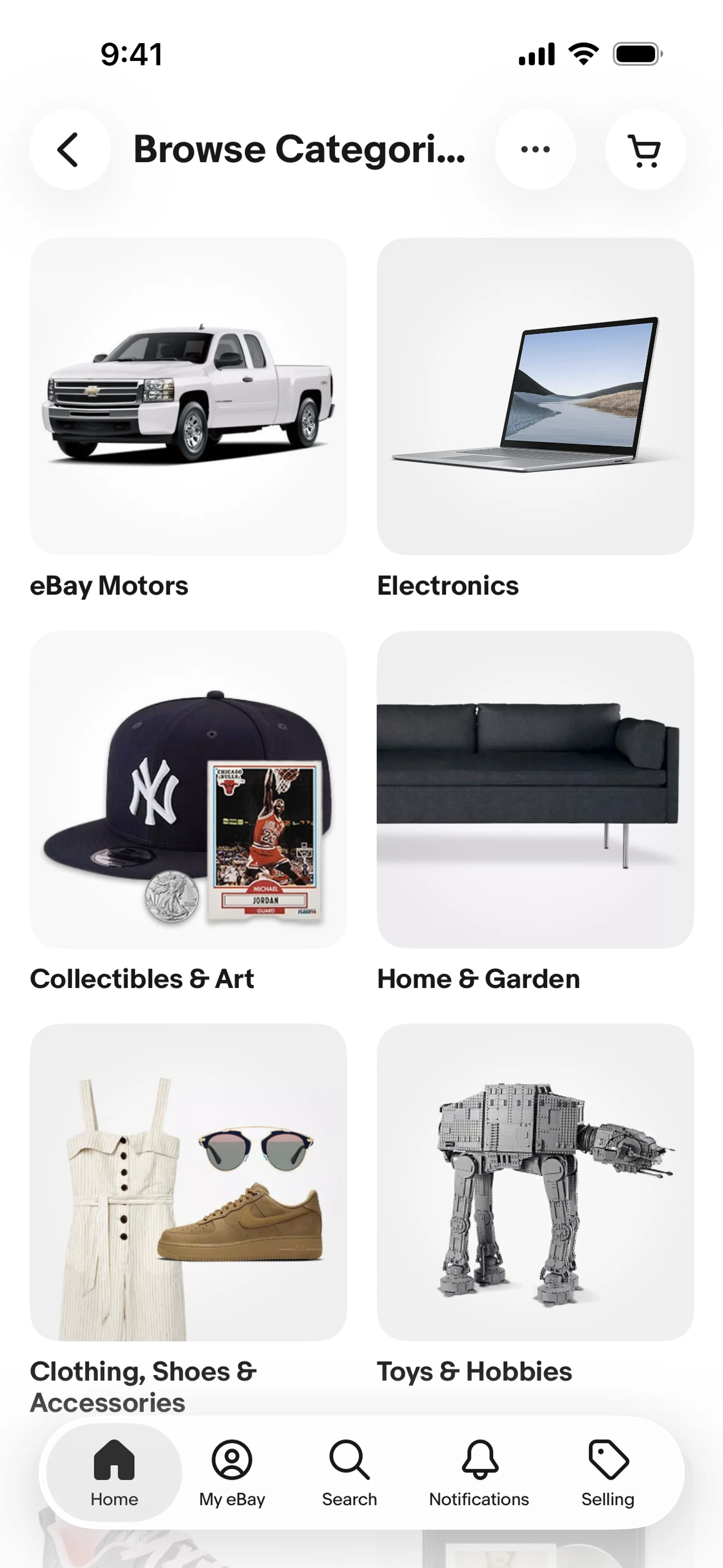
Task: Open Clothing, Shoes & Accessories category
Action: [188, 1182]
